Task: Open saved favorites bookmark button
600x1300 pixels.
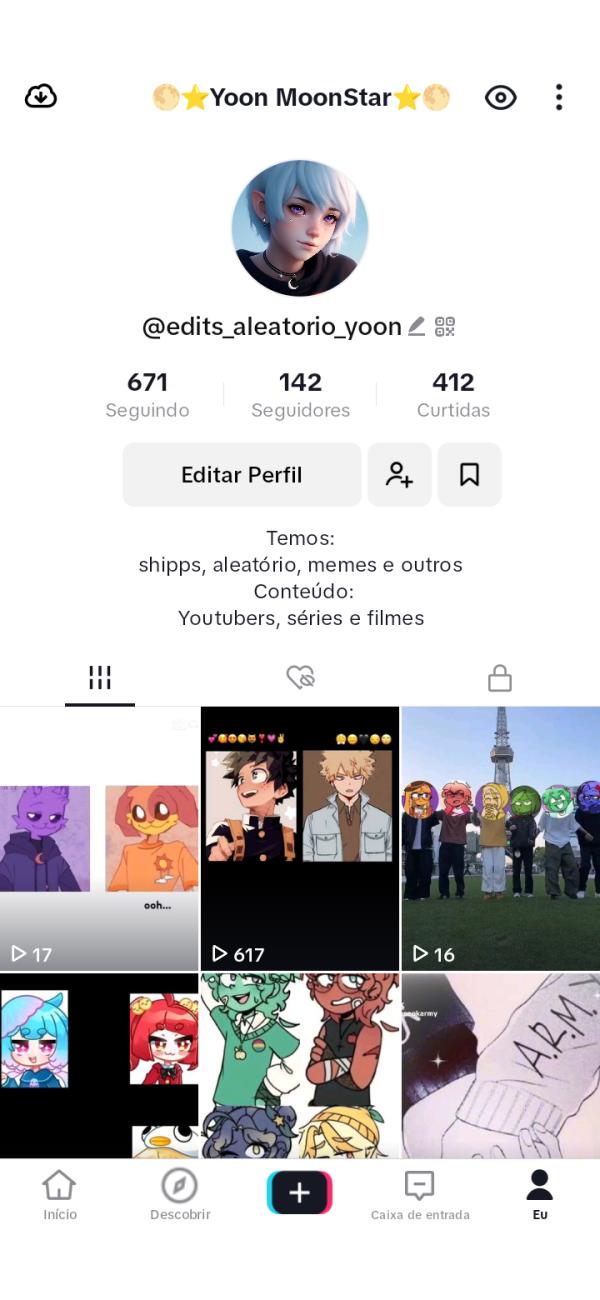Action: click(469, 475)
